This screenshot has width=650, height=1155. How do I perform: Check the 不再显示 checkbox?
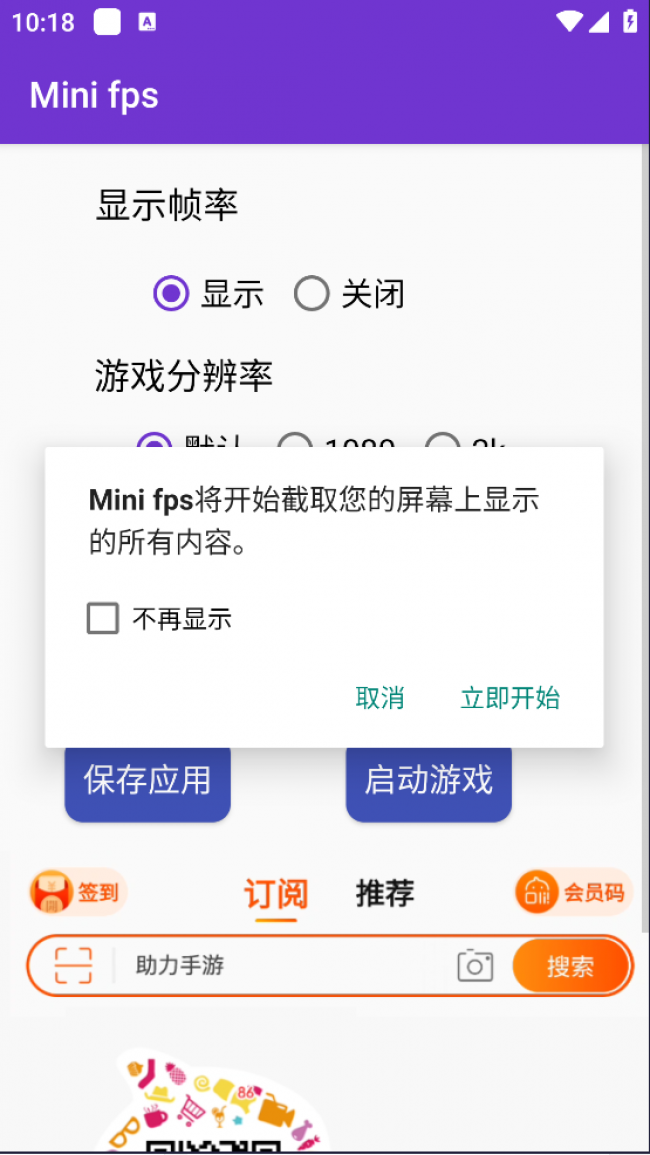click(x=103, y=619)
